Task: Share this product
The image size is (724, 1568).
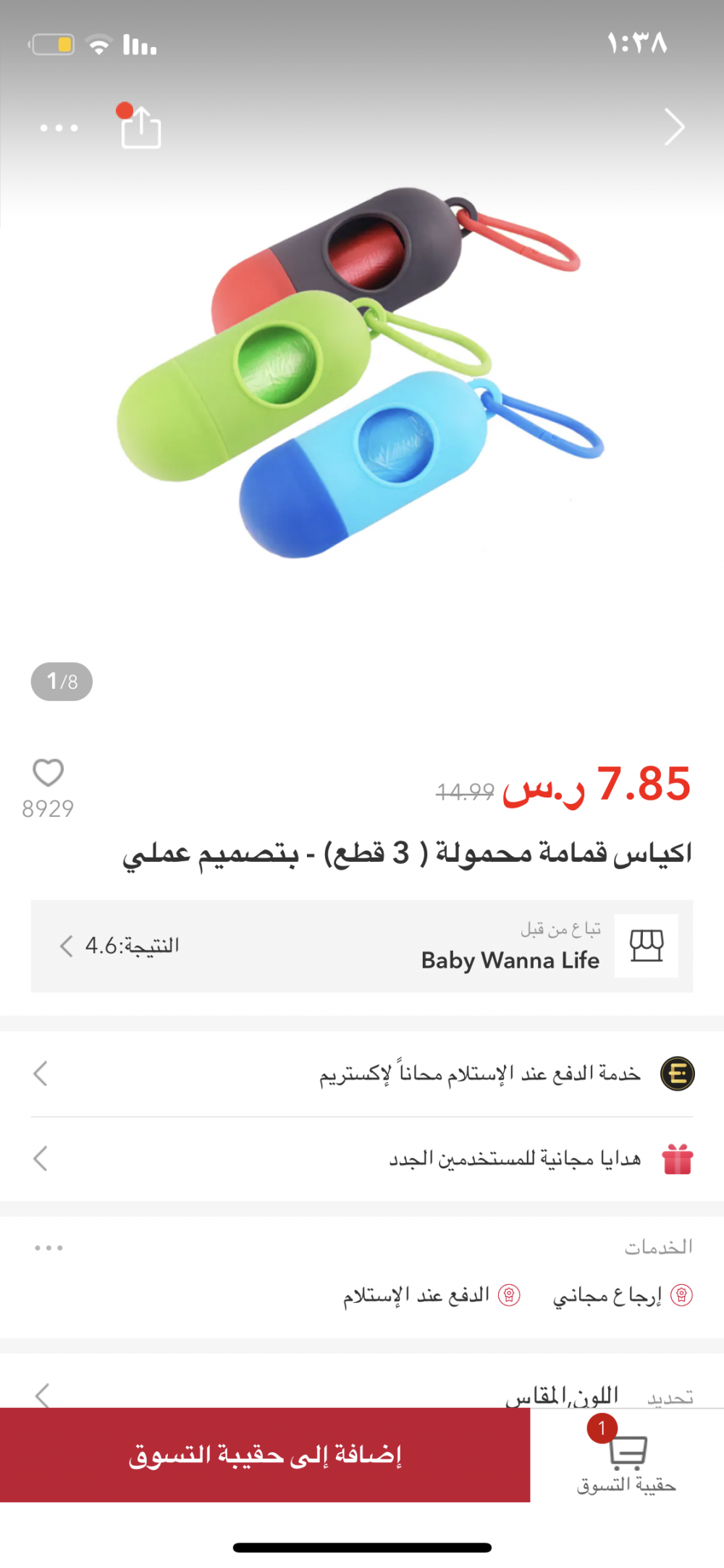Action: coord(140,128)
